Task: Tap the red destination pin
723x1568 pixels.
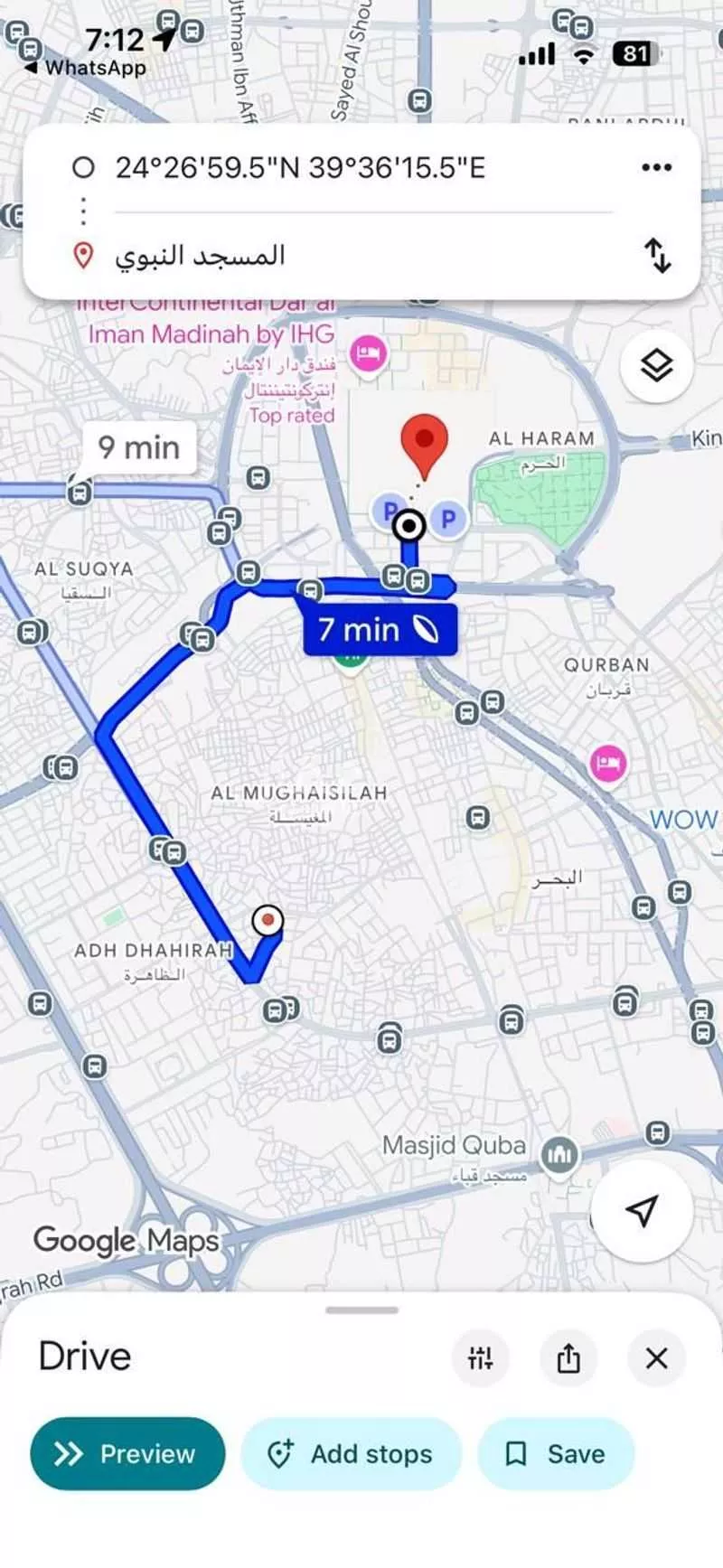Action: 424,442
